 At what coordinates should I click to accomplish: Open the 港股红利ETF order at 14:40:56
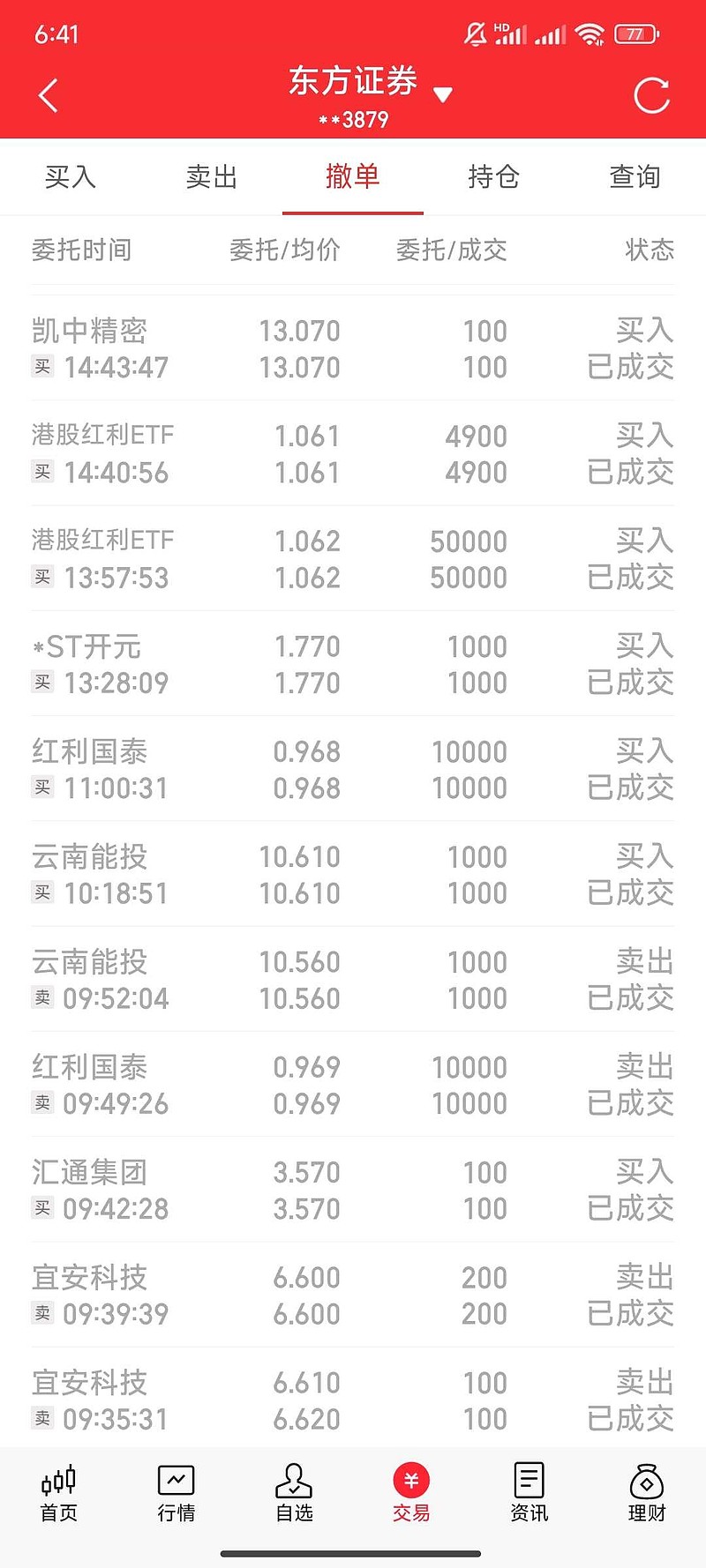point(353,453)
